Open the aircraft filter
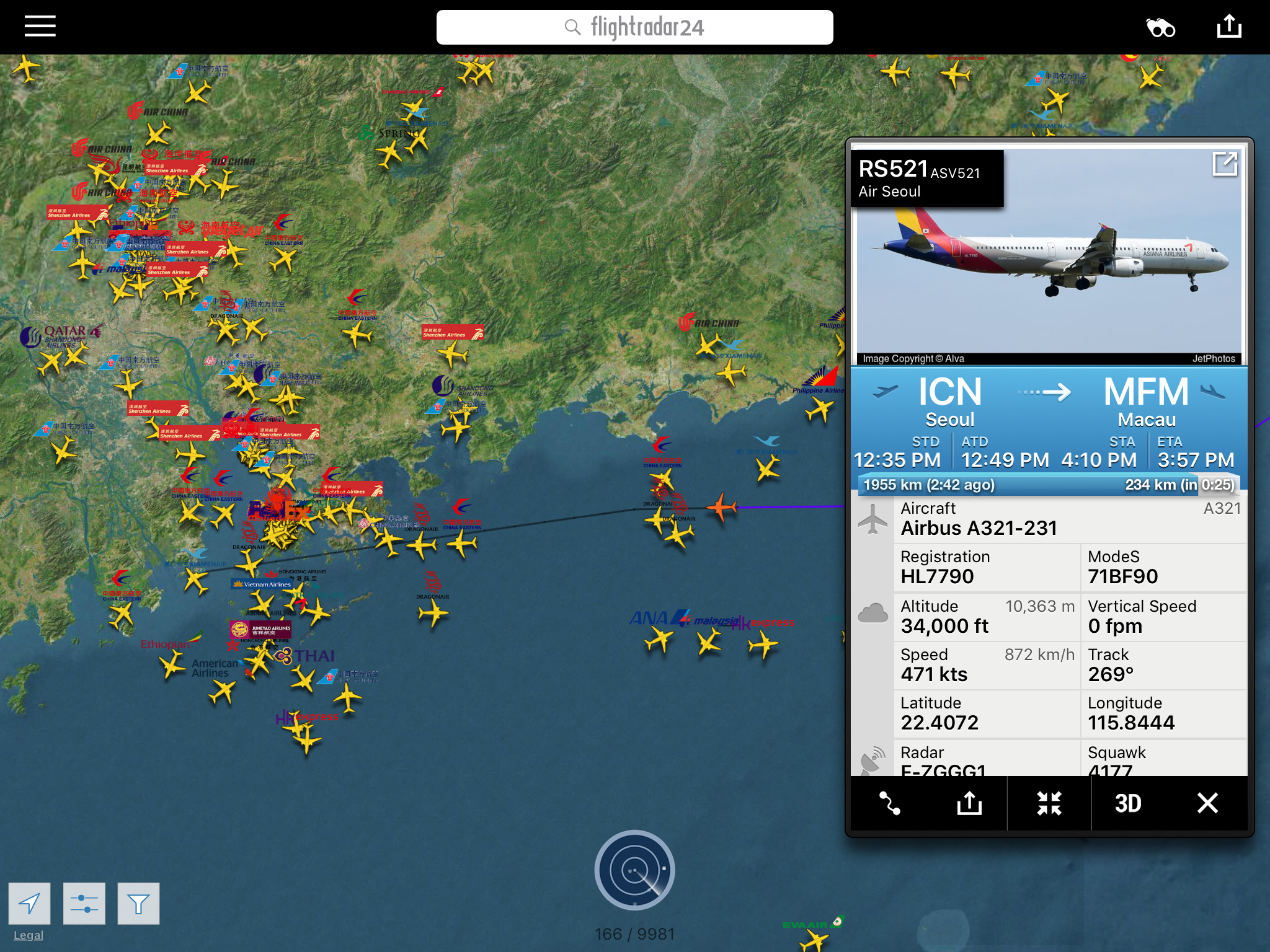This screenshot has height=952, width=1270. coord(138,903)
